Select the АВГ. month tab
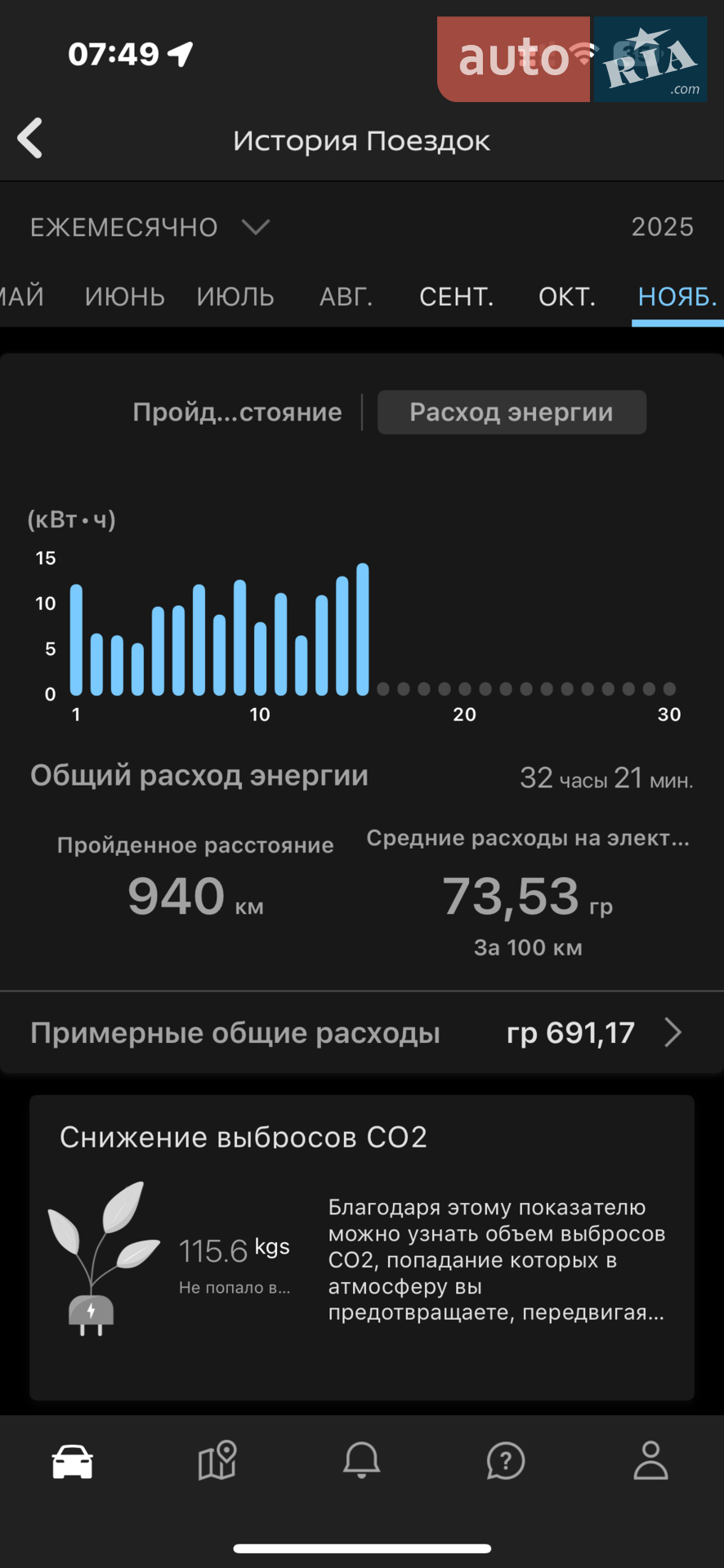The height and width of the screenshot is (1568, 724). coord(346,296)
